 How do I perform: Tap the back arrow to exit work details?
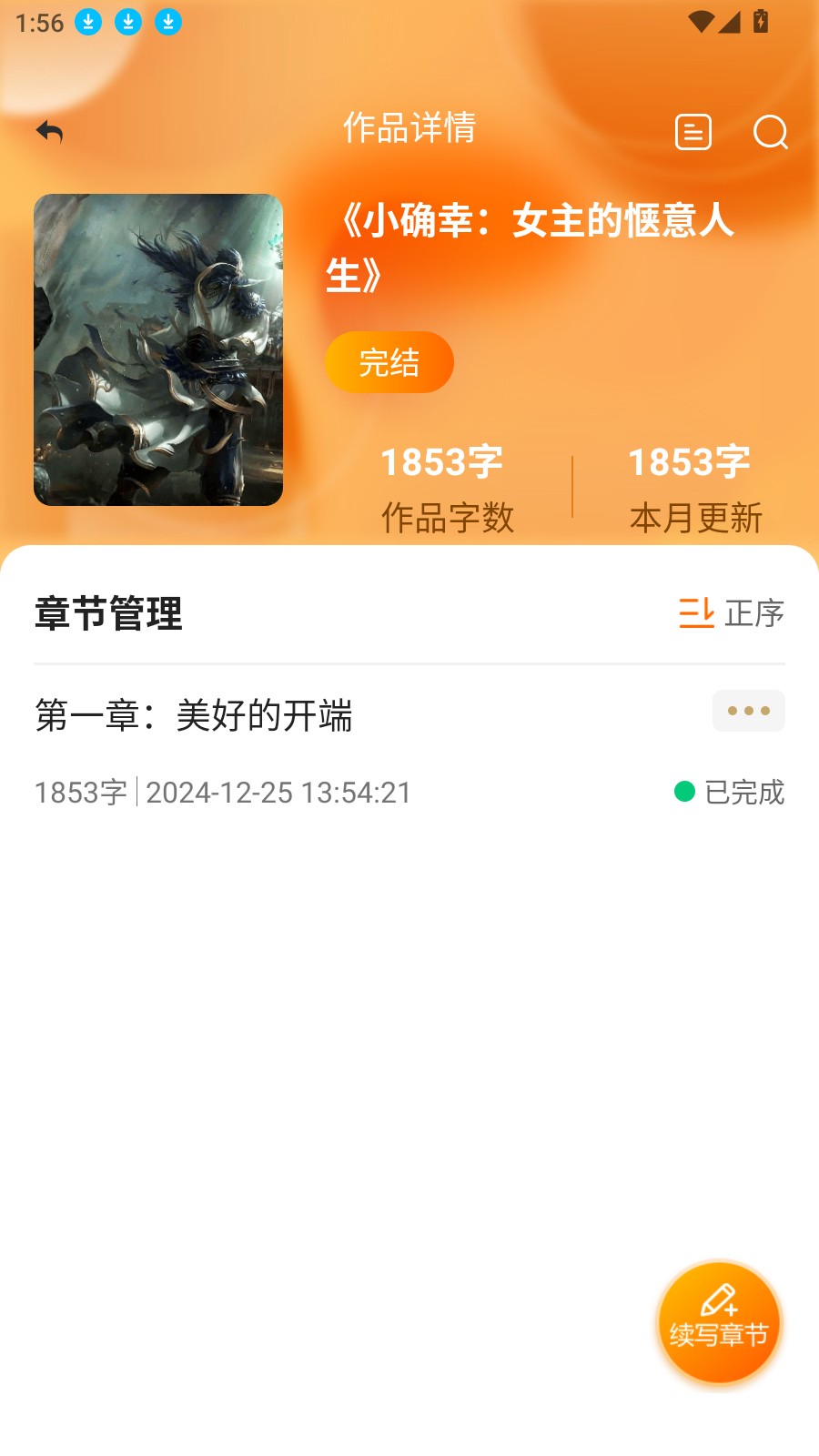[x=50, y=132]
